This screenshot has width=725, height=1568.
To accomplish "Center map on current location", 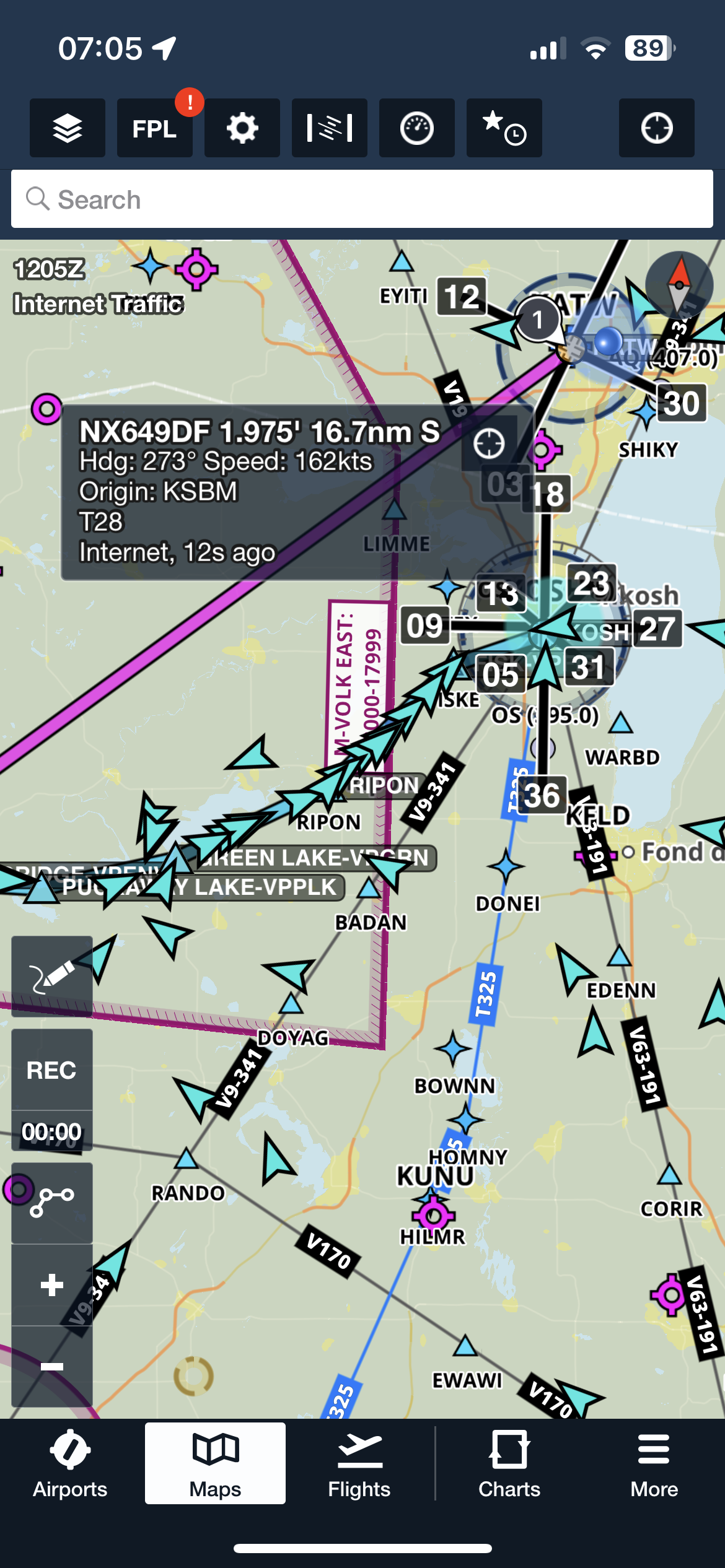I will pos(657,128).
